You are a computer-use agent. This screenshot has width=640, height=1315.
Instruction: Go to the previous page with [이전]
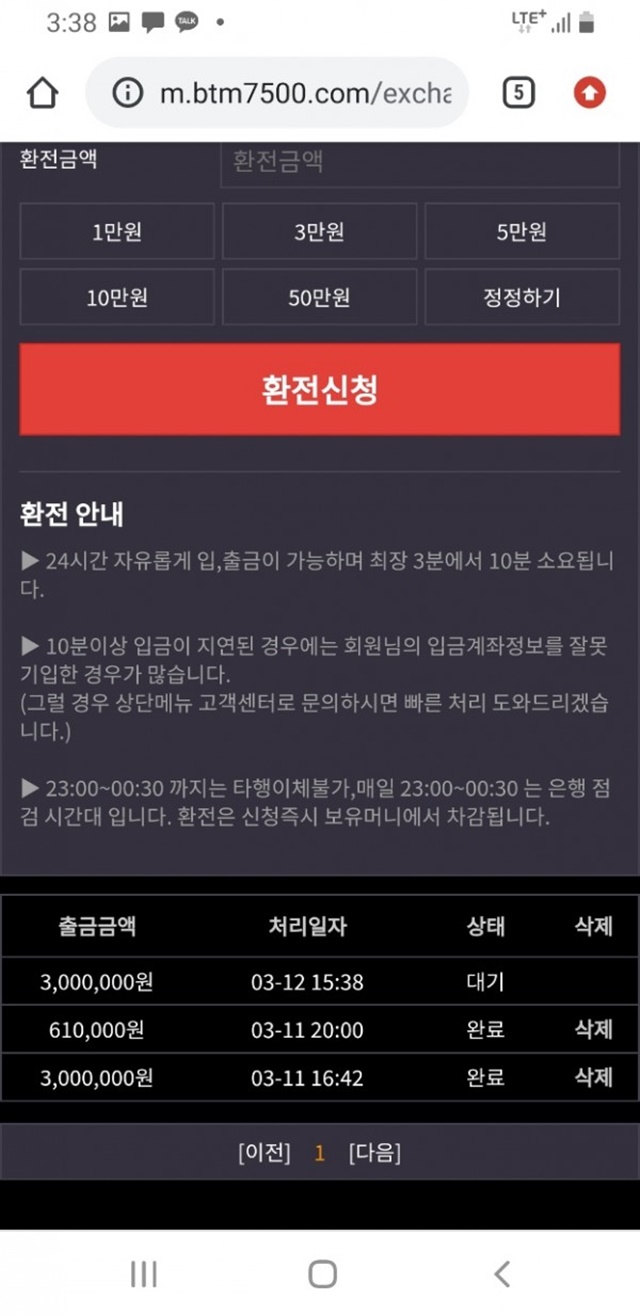click(264, 1153)
